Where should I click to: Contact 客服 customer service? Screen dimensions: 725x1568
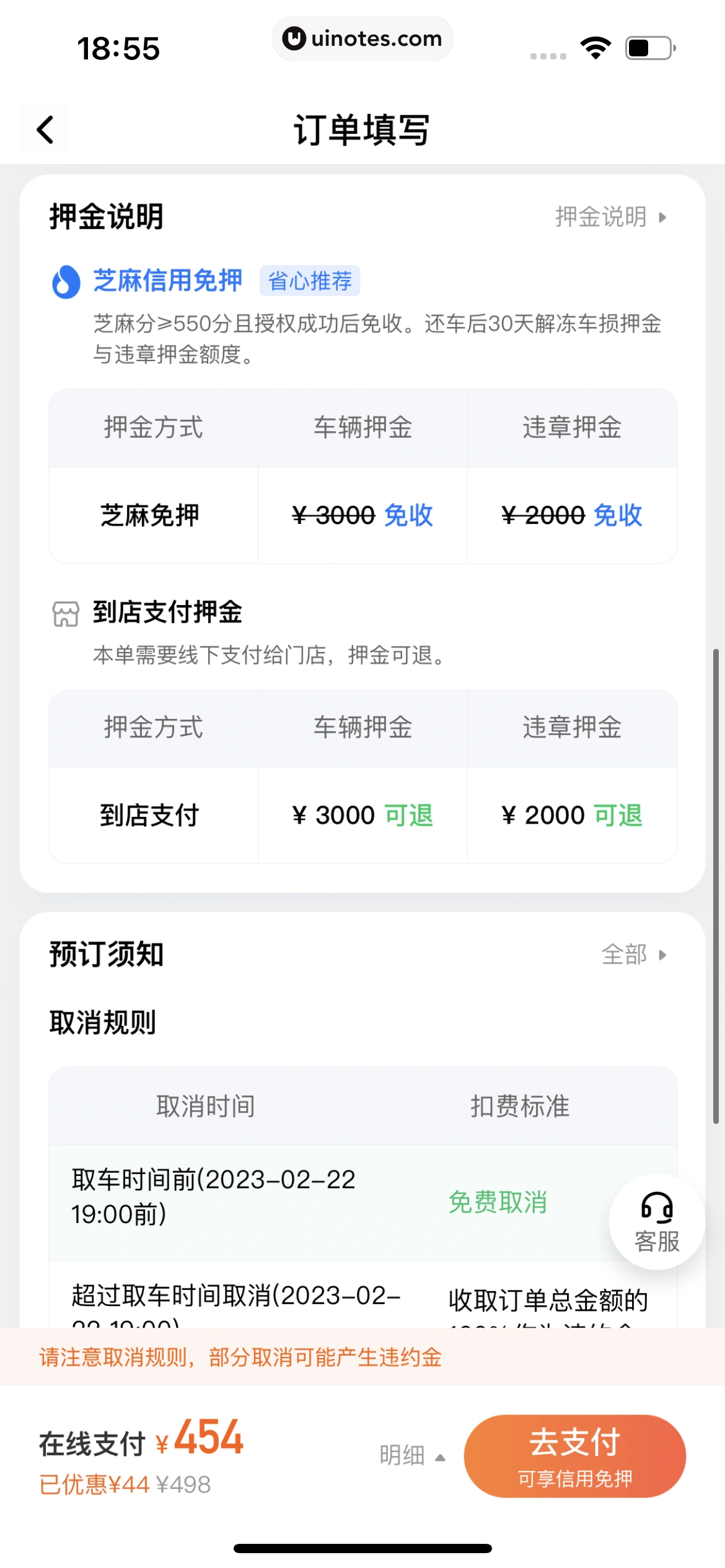tap(656, 1222)
